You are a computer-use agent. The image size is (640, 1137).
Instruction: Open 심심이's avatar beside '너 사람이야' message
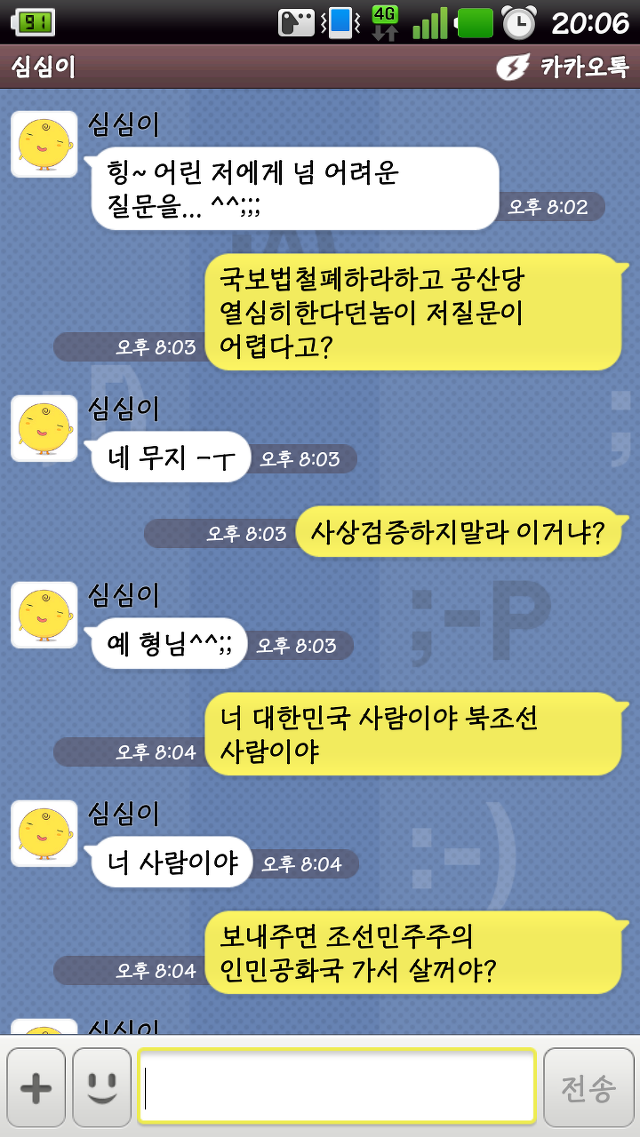(44, 833)
